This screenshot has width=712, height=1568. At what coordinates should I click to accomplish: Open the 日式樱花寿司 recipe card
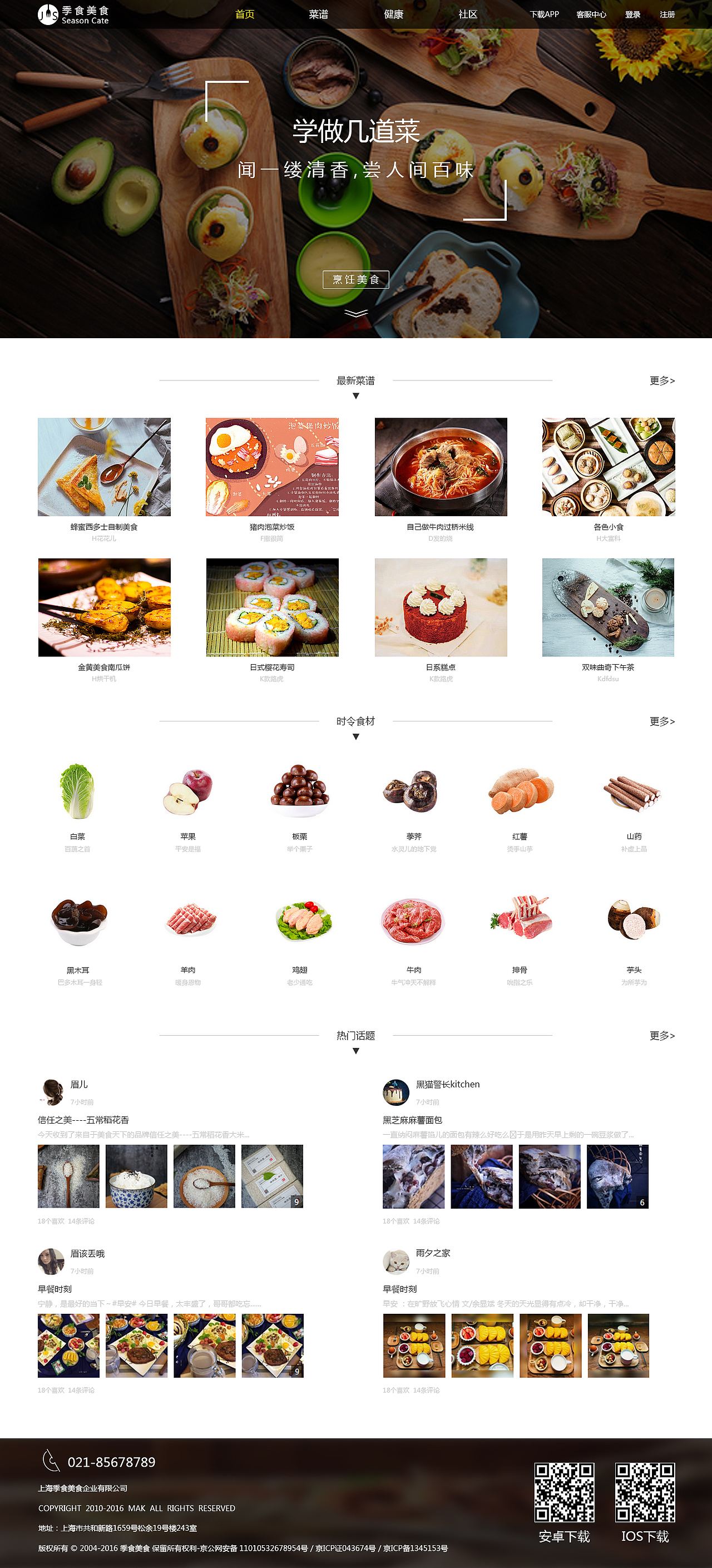[x=272, y=607]
